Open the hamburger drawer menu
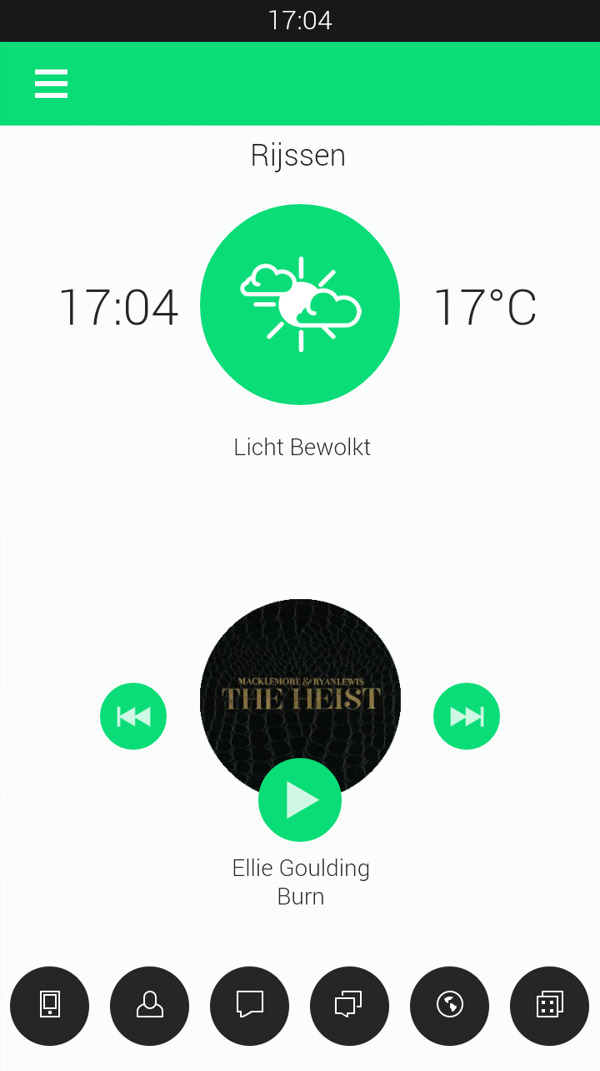600x1071 pixels. 51,84
